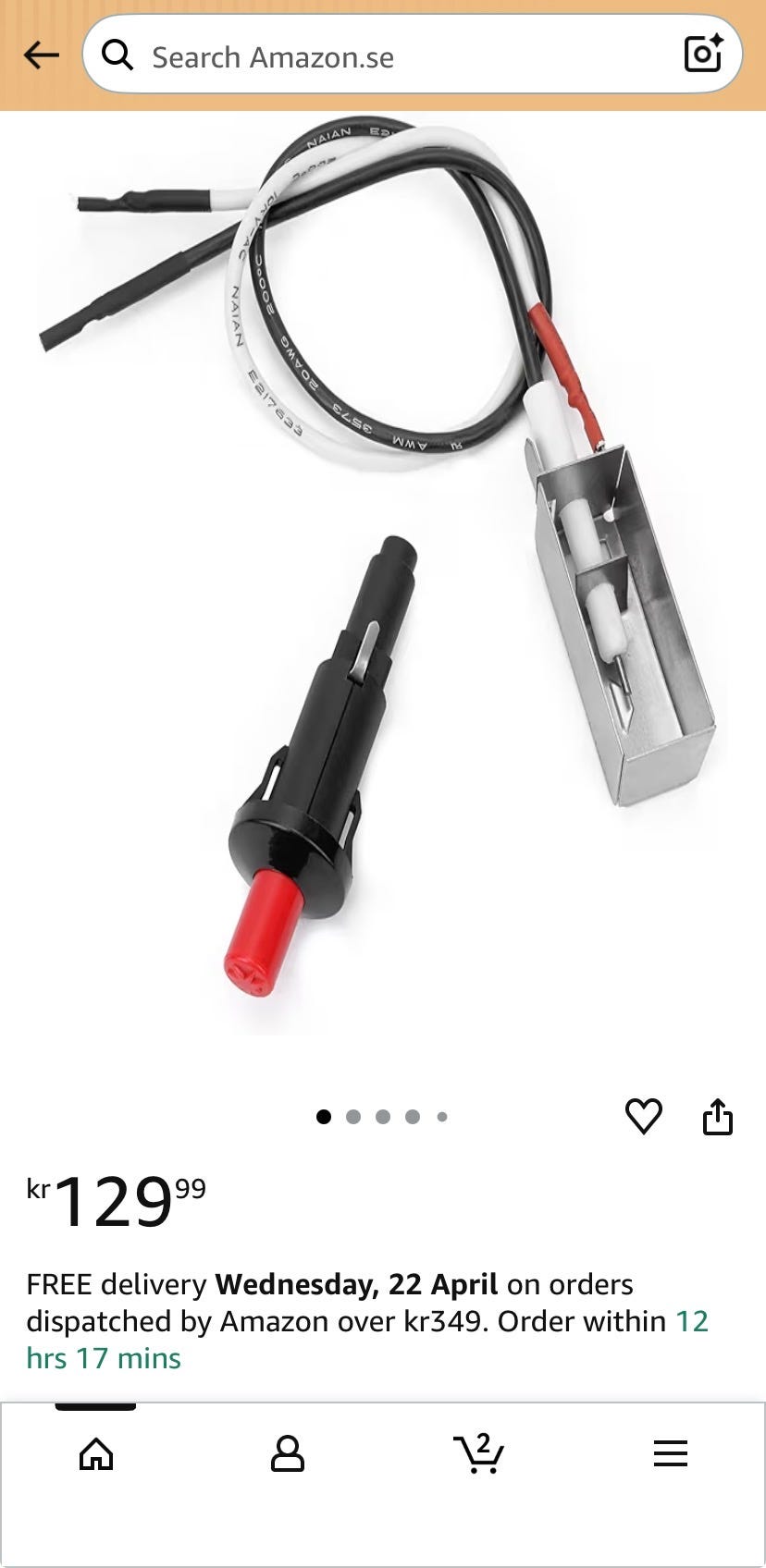This screenshot has width=766, height=1568.
Task: Open the igniter product image
Action: coord(383,573)
